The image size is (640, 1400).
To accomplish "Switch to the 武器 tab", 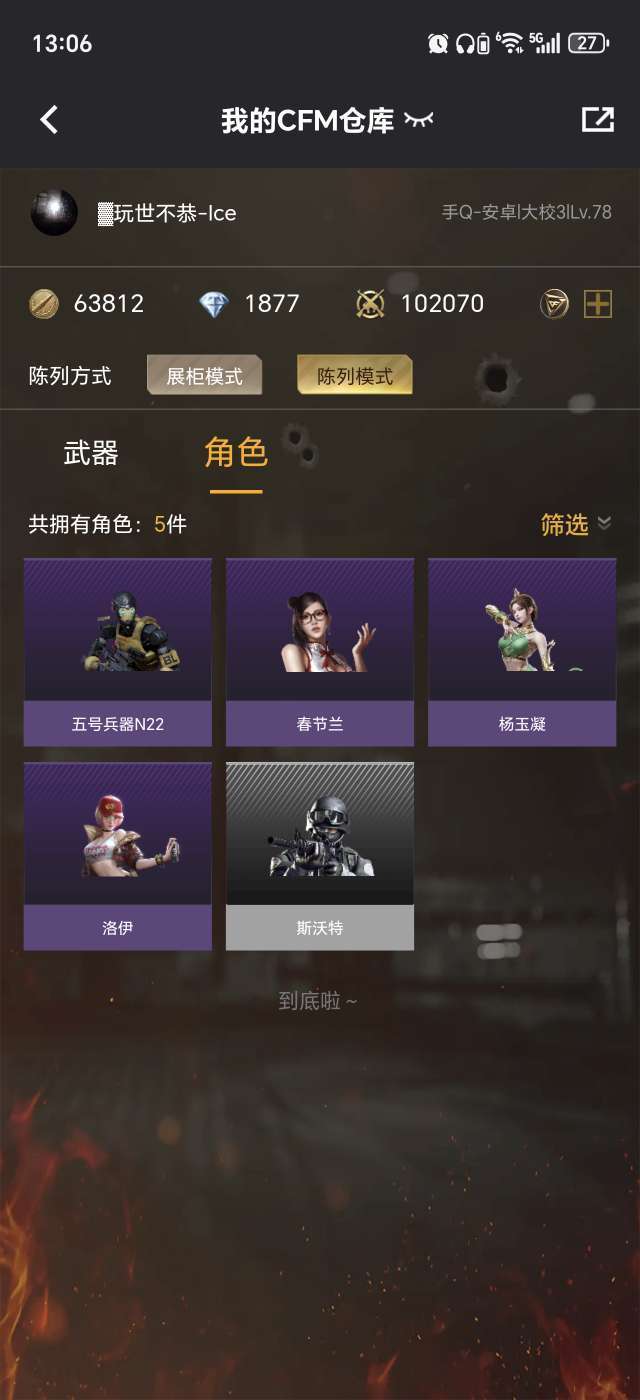I will click(x=91, y=454).
